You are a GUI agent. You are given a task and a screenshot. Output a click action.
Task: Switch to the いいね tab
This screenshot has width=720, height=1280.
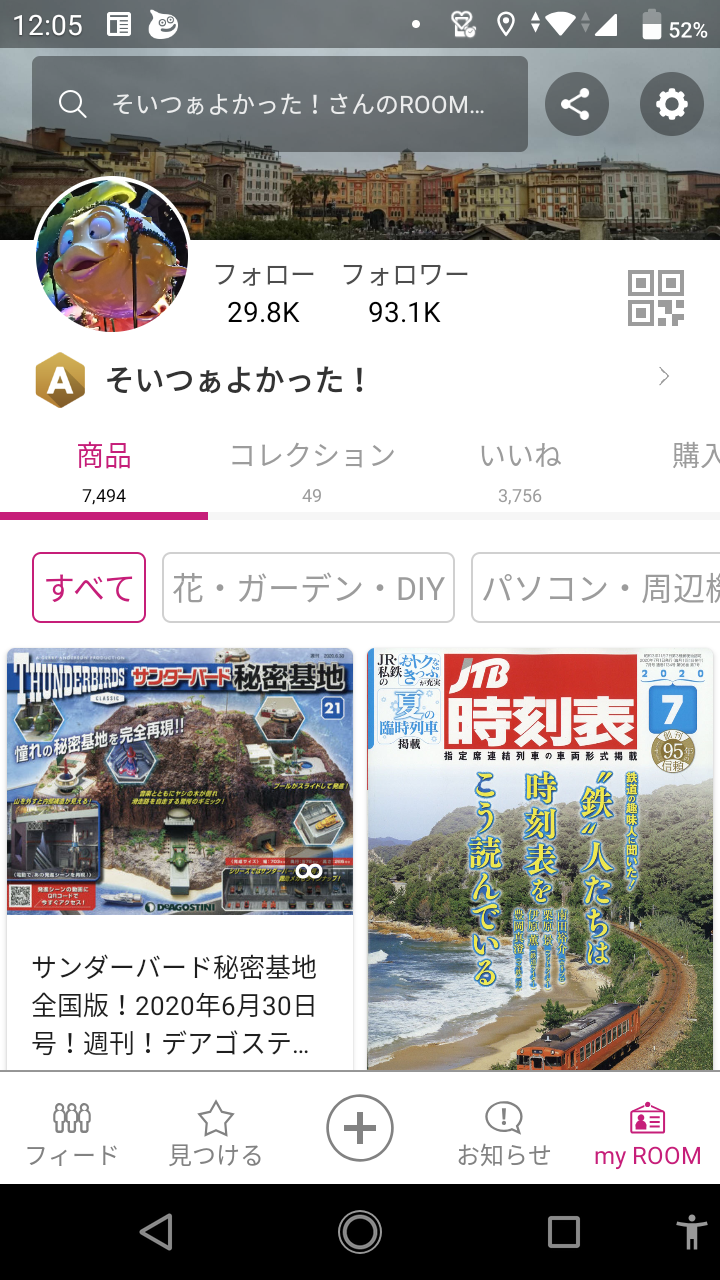[520, 472]
